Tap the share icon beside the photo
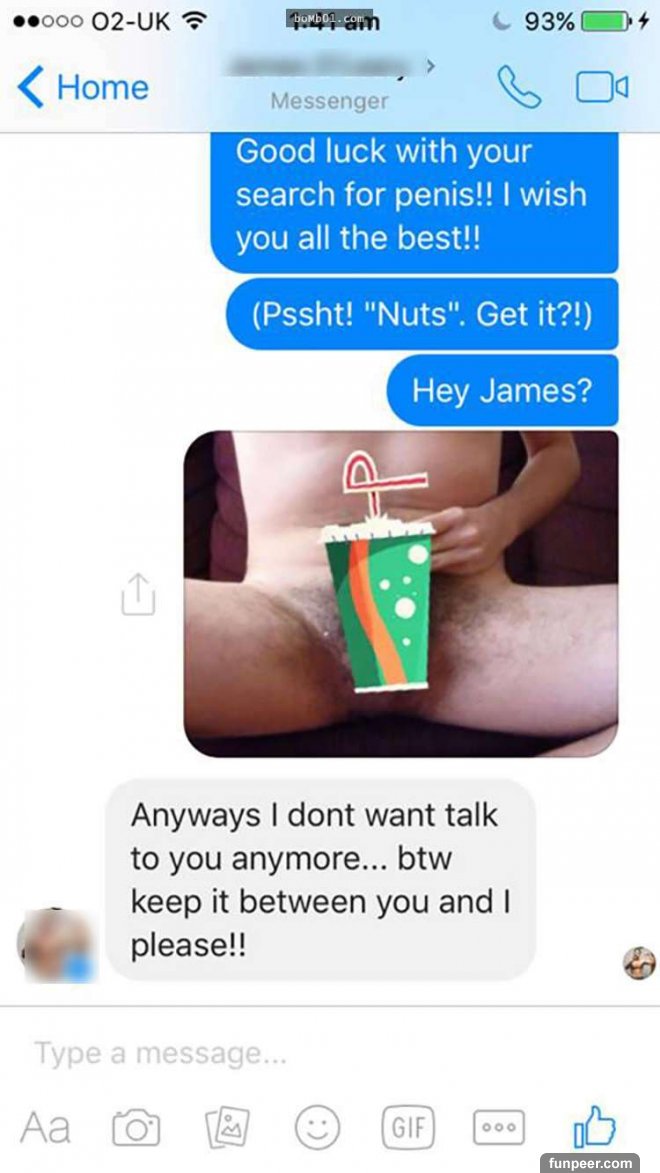660x1173 pixels. [138, 594]
